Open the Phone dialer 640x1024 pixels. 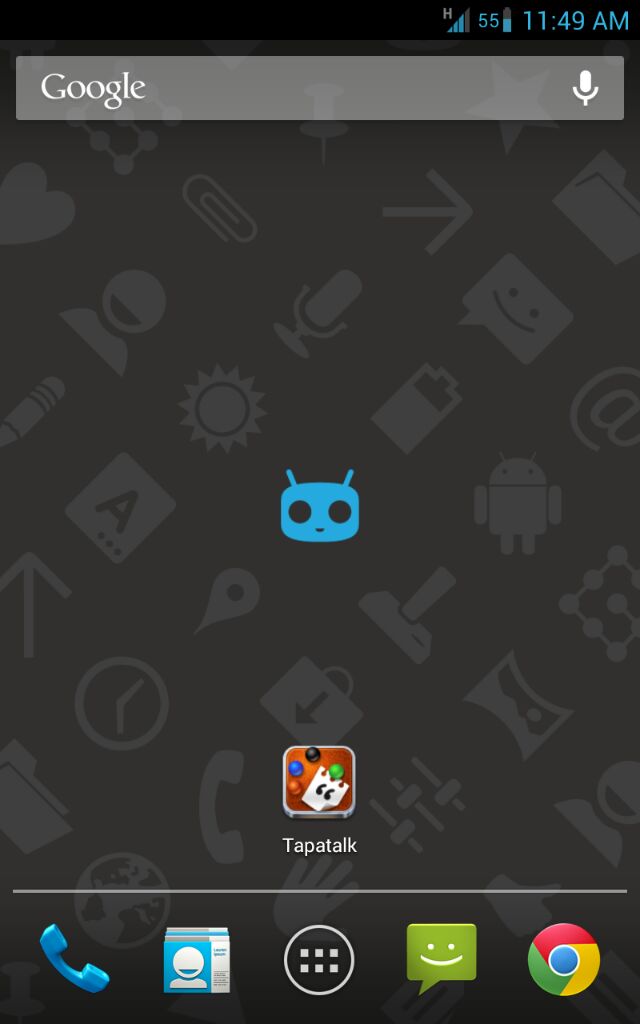click(x=74, y=959)
